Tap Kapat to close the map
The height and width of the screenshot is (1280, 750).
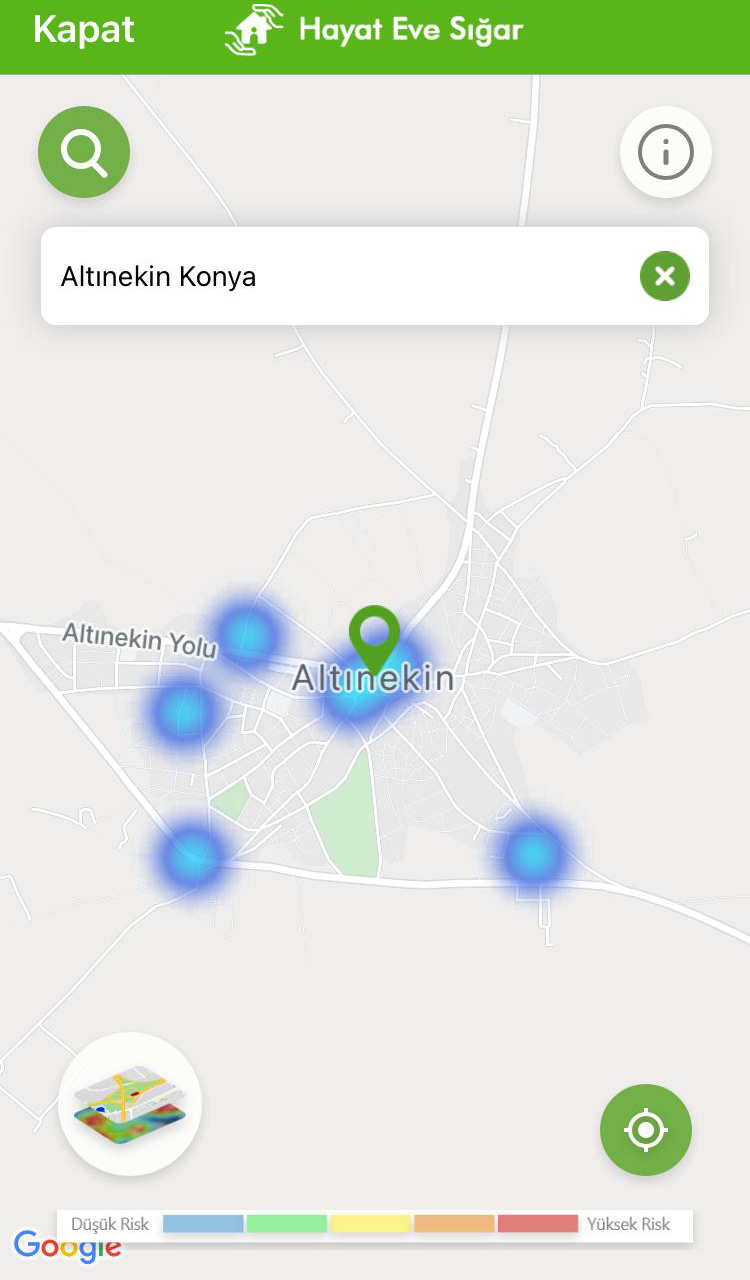click(x=84, y=30)
